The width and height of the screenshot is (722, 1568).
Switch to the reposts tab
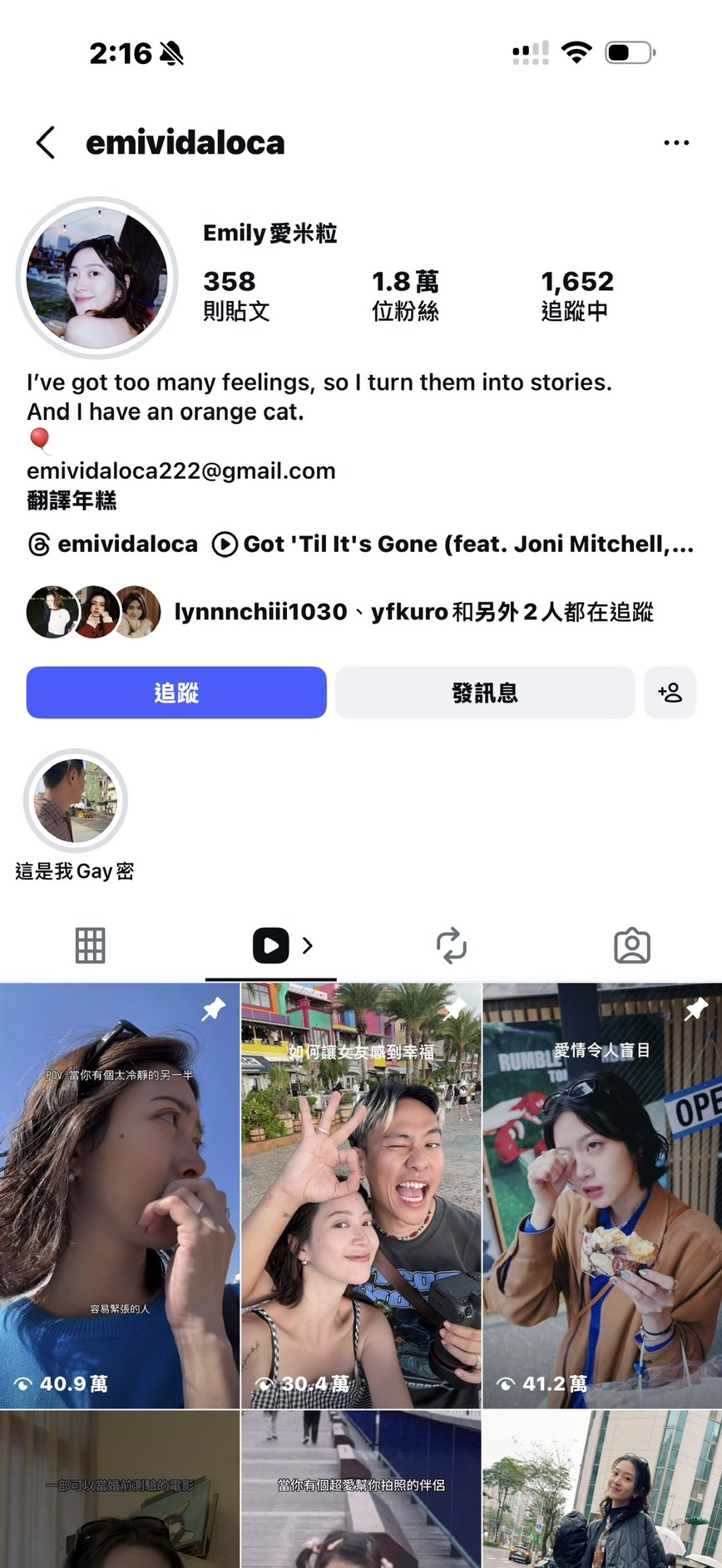[452, 945]
